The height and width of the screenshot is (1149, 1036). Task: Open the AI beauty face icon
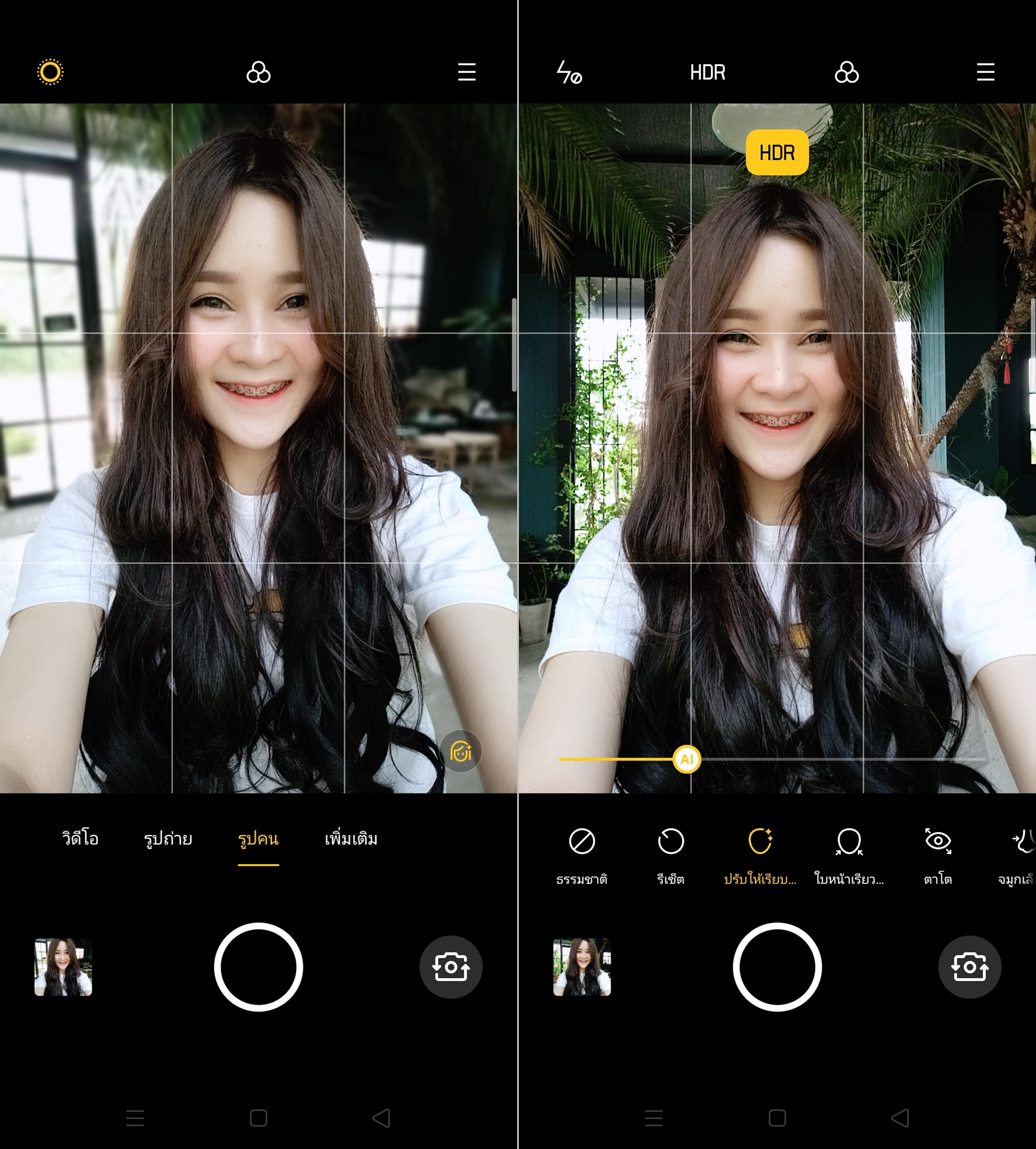click(x=461, y=752)
